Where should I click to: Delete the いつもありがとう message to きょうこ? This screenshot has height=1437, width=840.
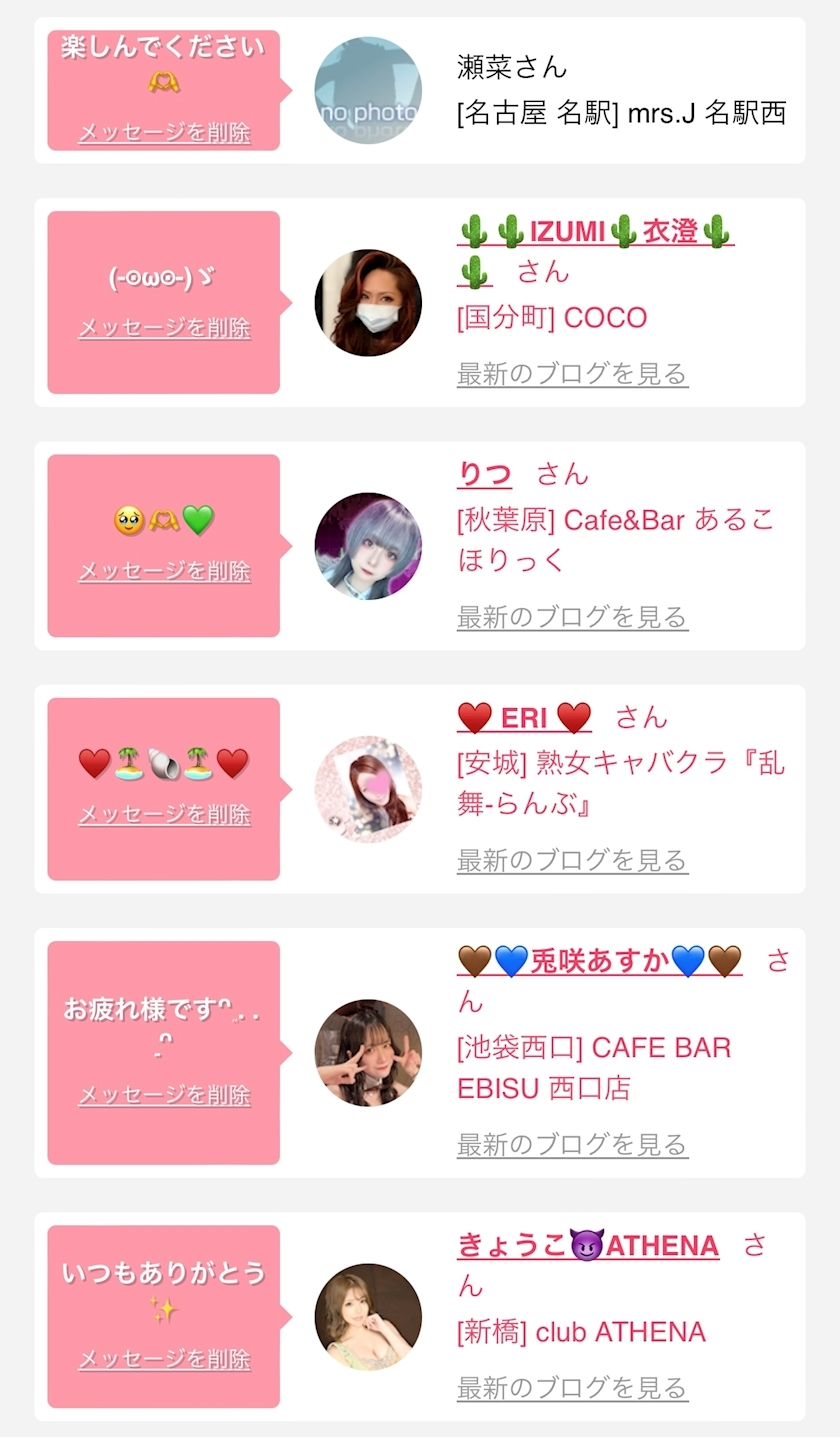click(x=164, y=1359)
